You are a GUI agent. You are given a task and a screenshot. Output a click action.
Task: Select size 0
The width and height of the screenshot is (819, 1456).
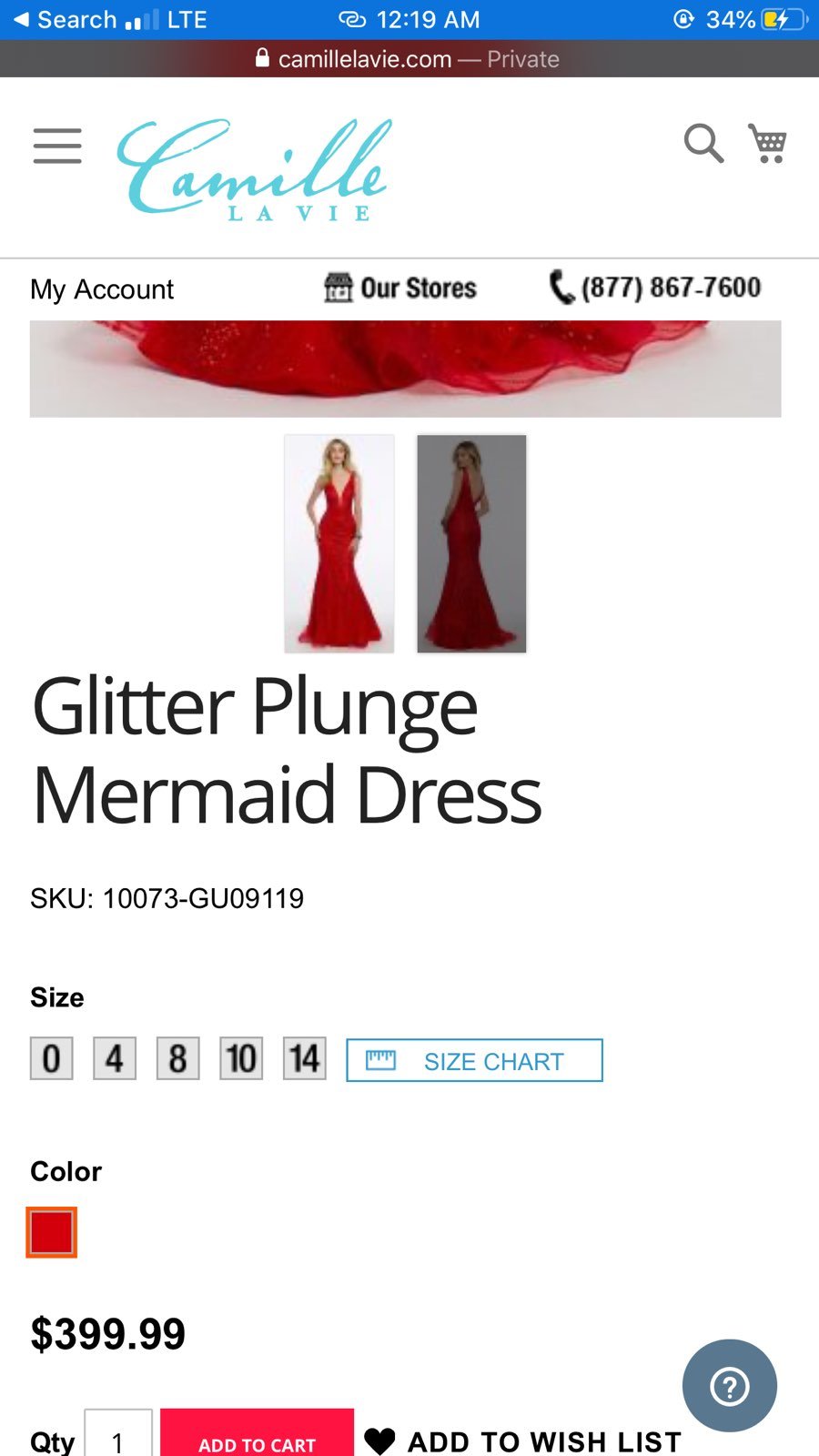pos(52,1058)
